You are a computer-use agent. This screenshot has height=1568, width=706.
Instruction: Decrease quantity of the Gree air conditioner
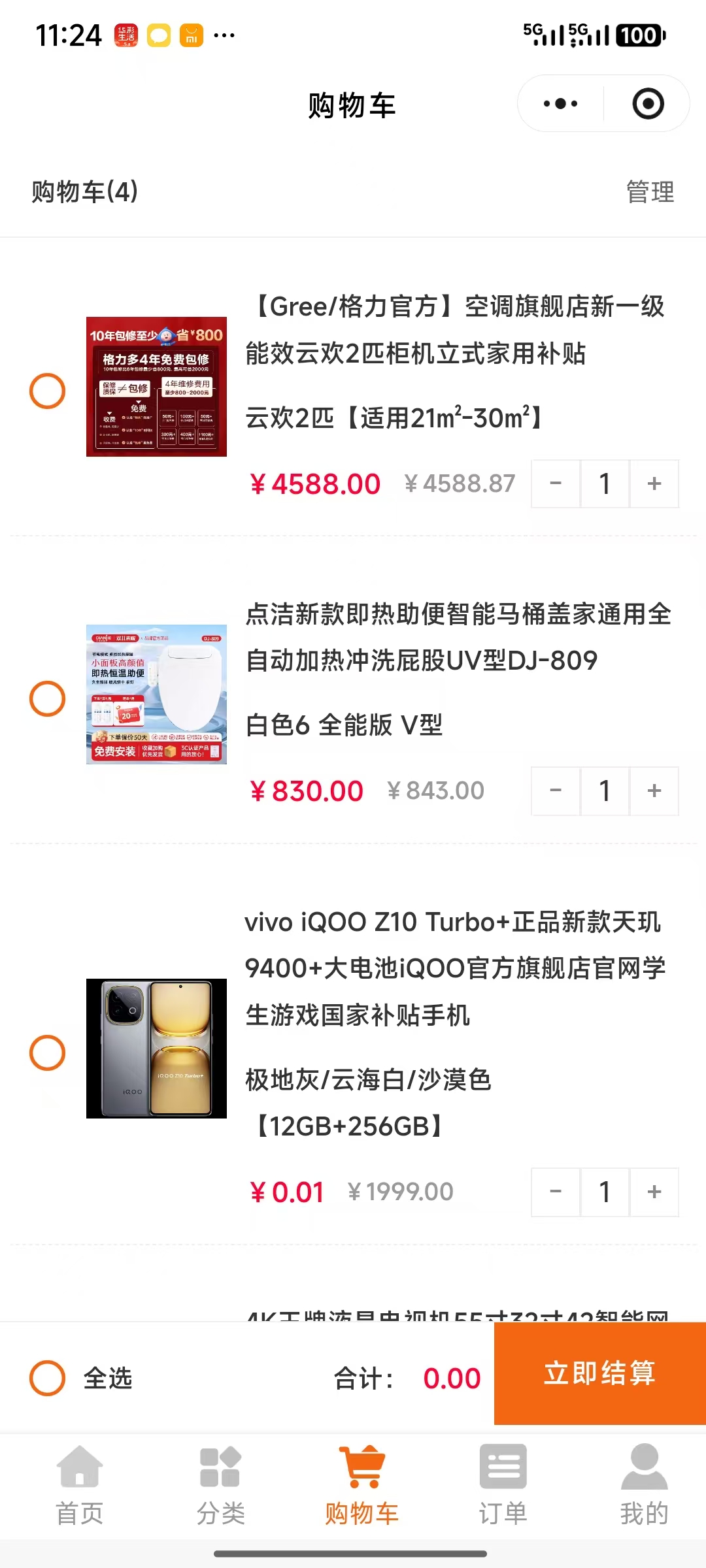click(556, 484)
